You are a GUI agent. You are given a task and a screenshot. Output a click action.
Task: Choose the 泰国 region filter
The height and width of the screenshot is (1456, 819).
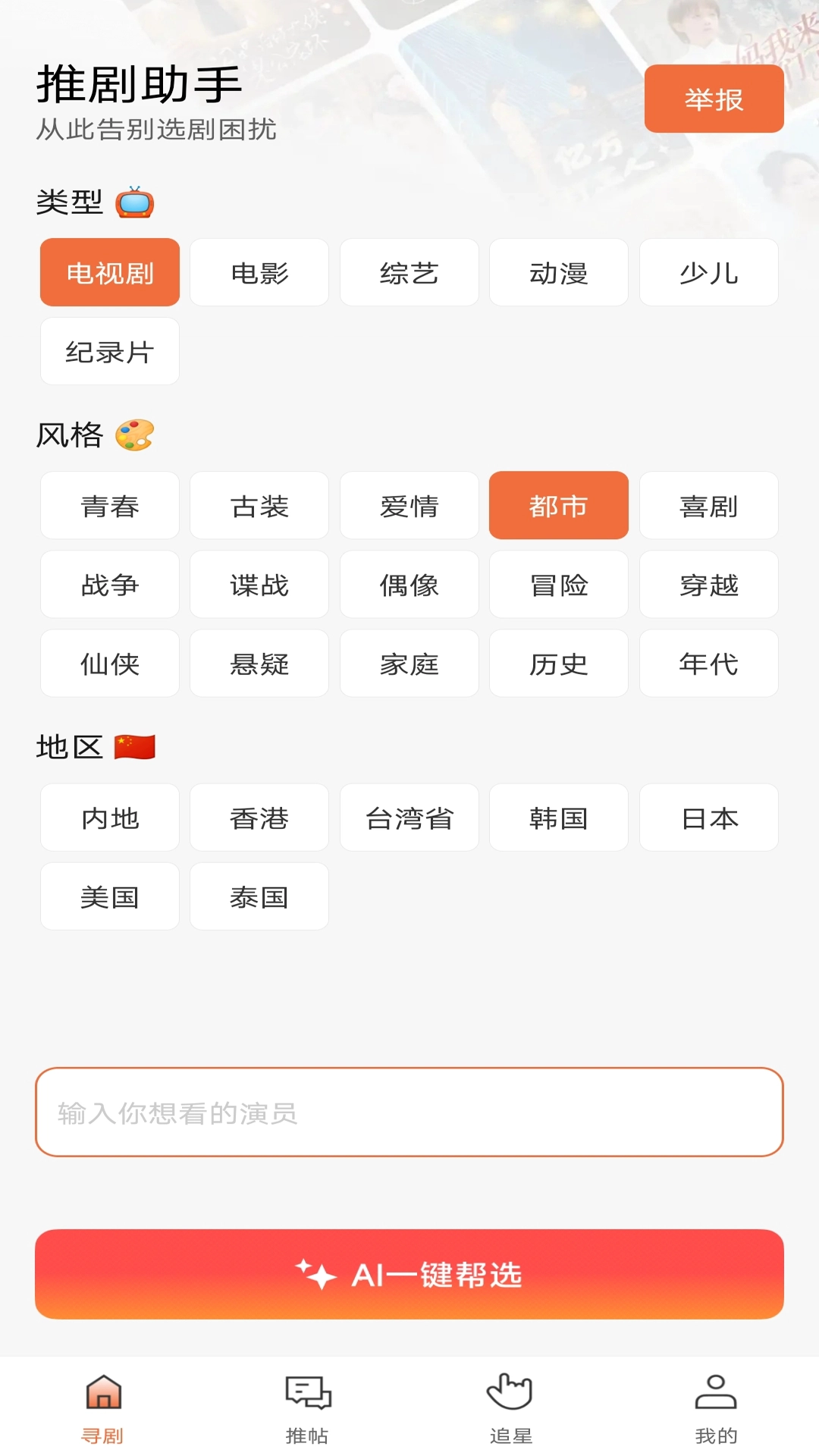[x=259, y=896]
